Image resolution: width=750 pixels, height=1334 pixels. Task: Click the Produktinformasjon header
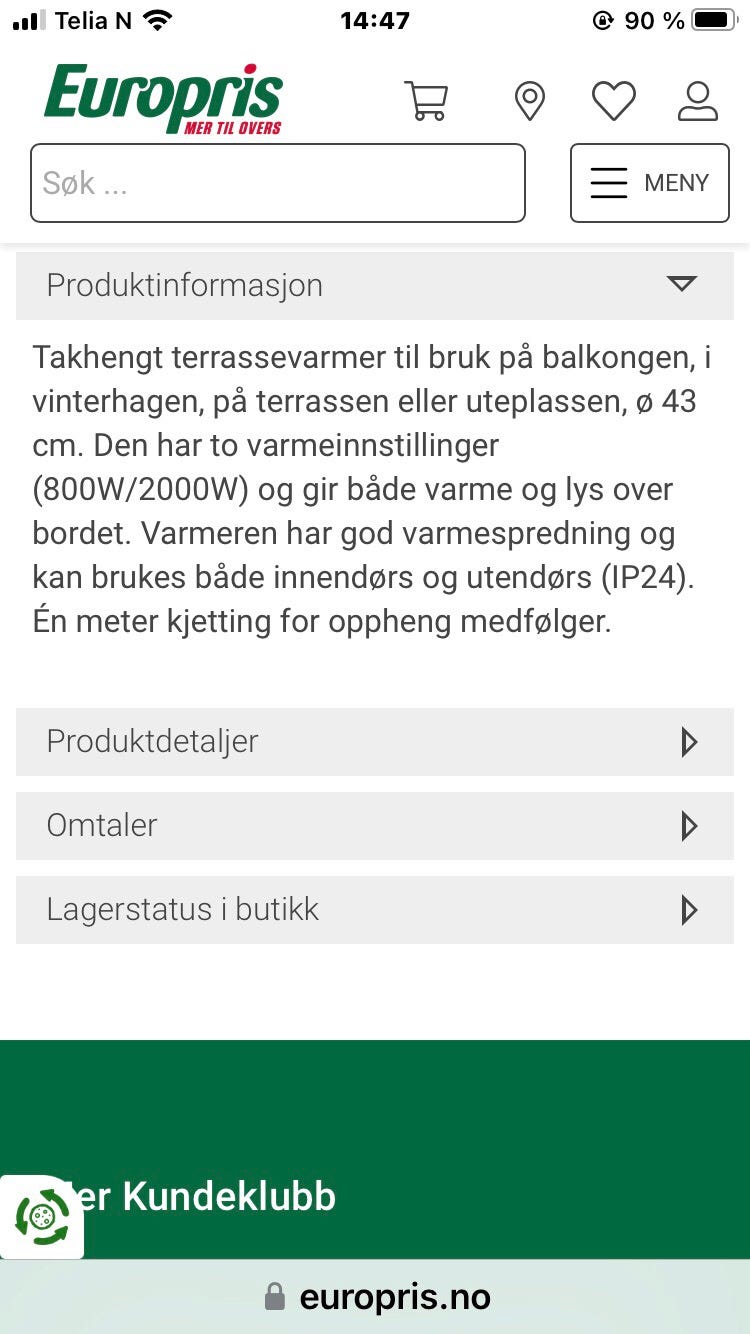coord(183,285)
